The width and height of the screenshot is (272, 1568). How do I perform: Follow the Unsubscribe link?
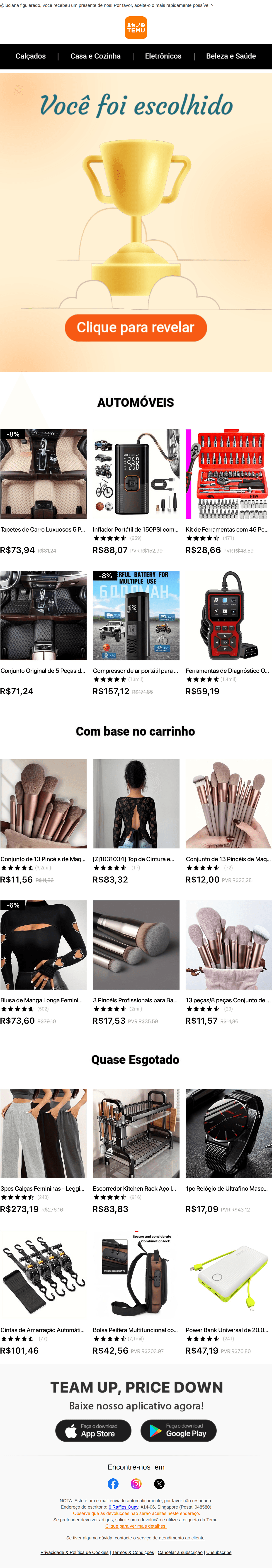tap(219, 1552)
